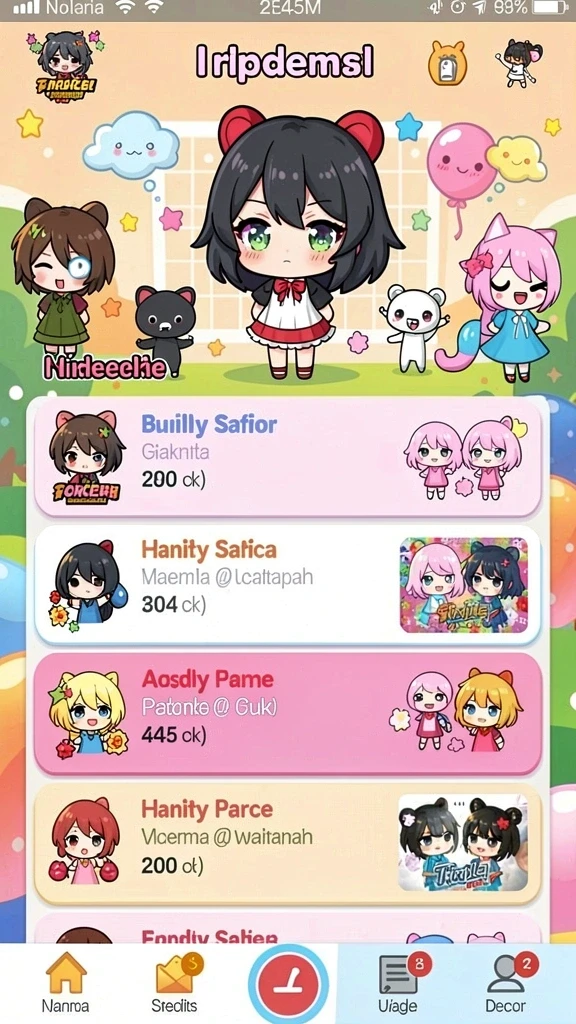This screenshot has height=1024, width=576.
Task: Open the pink-and-black-haired pair thumbnail on Hanity Safica
Action: (464, 585)
